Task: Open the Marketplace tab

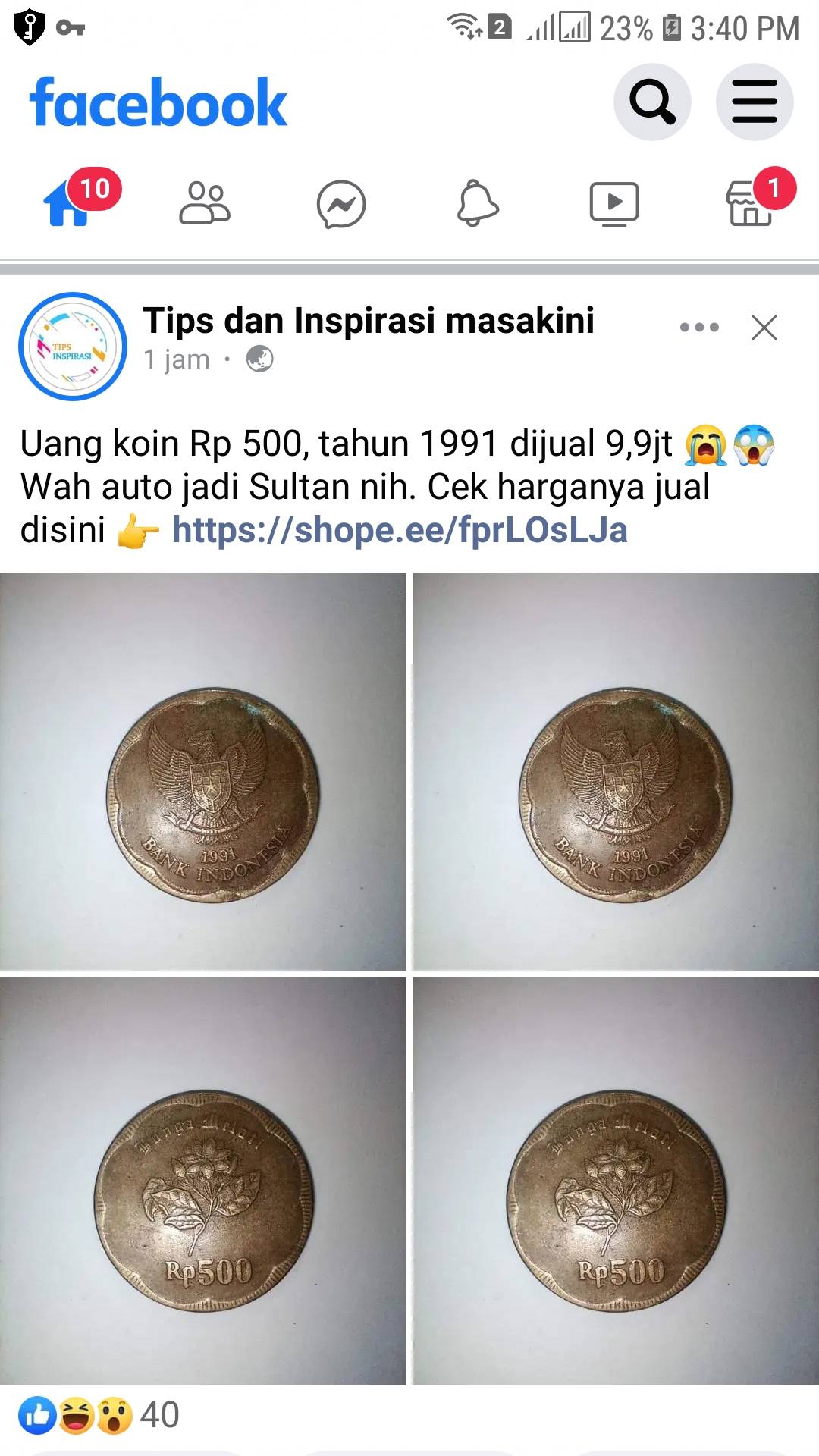Action: [750, 203]
